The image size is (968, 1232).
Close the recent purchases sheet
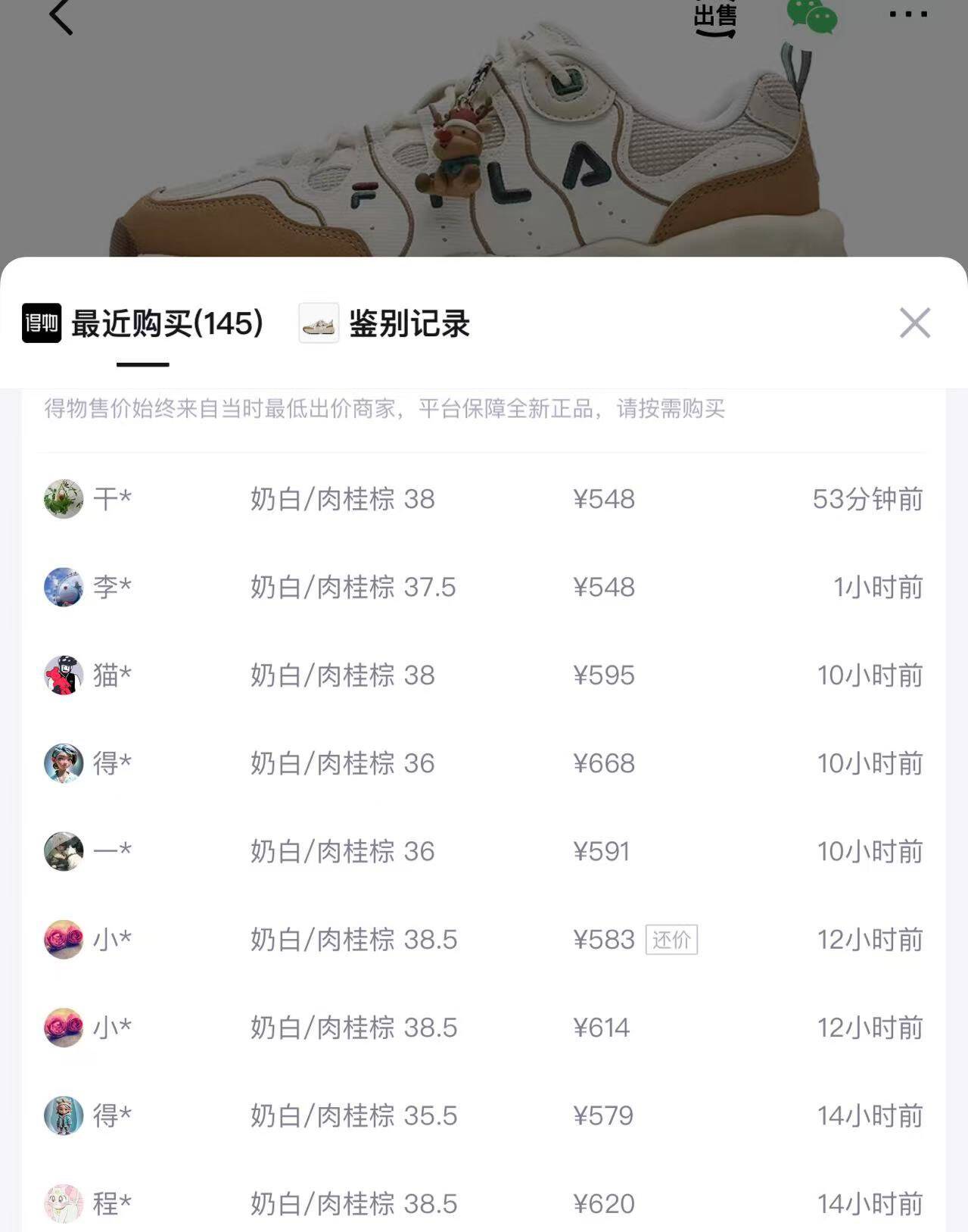pos(914,323)
